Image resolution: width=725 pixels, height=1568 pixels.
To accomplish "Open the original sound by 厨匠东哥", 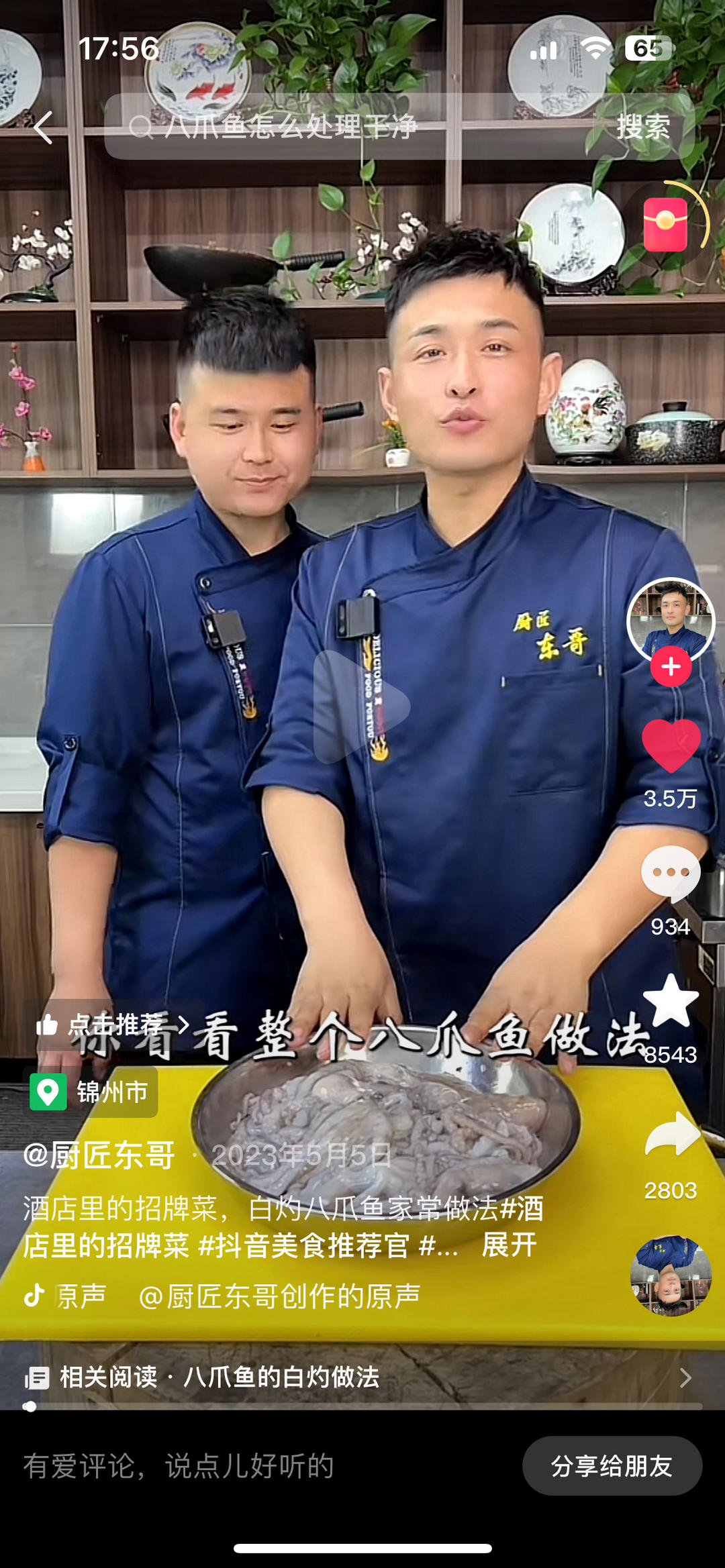I will [x=279, y=1296].
